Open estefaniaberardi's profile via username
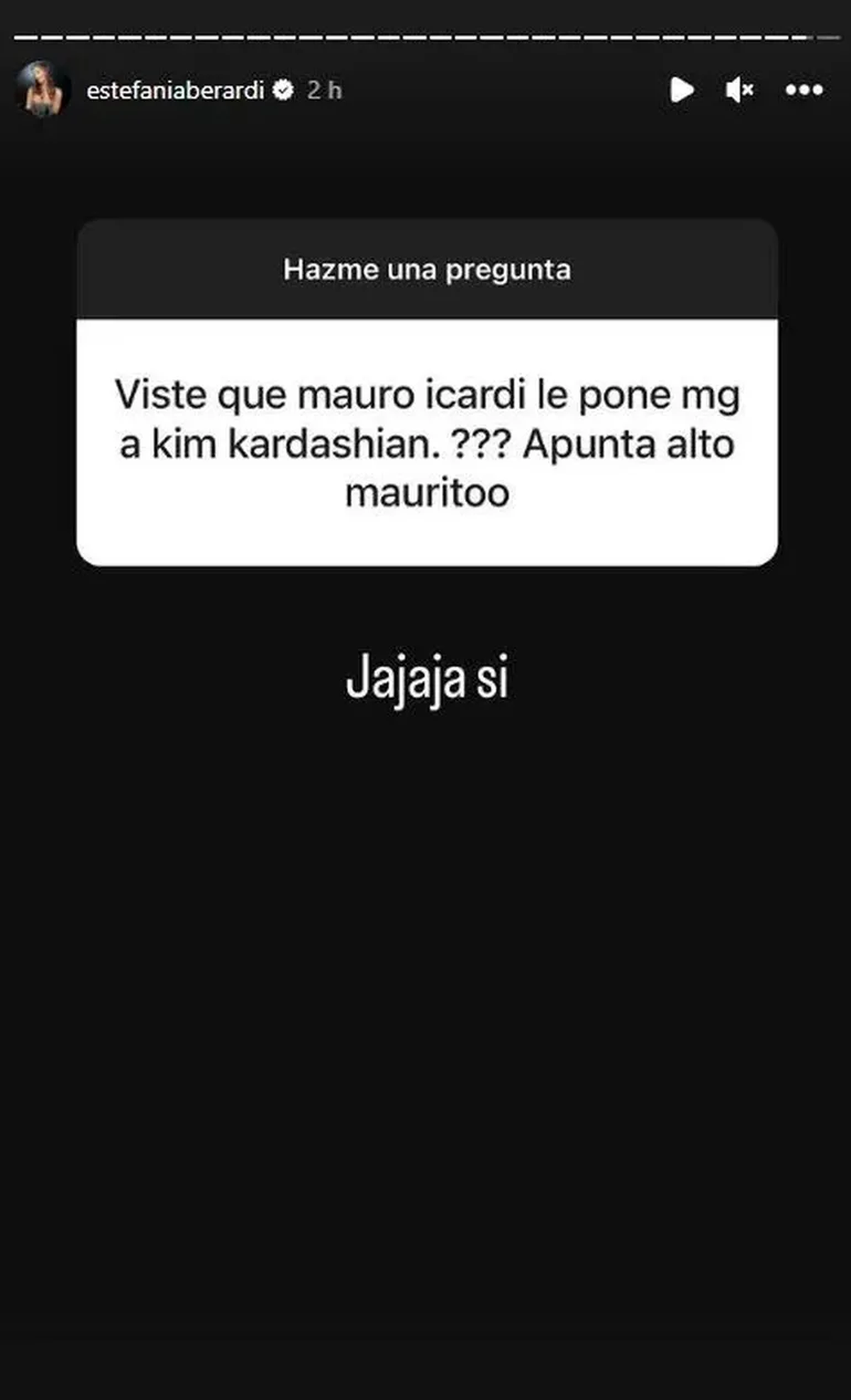 click(179, 90)
